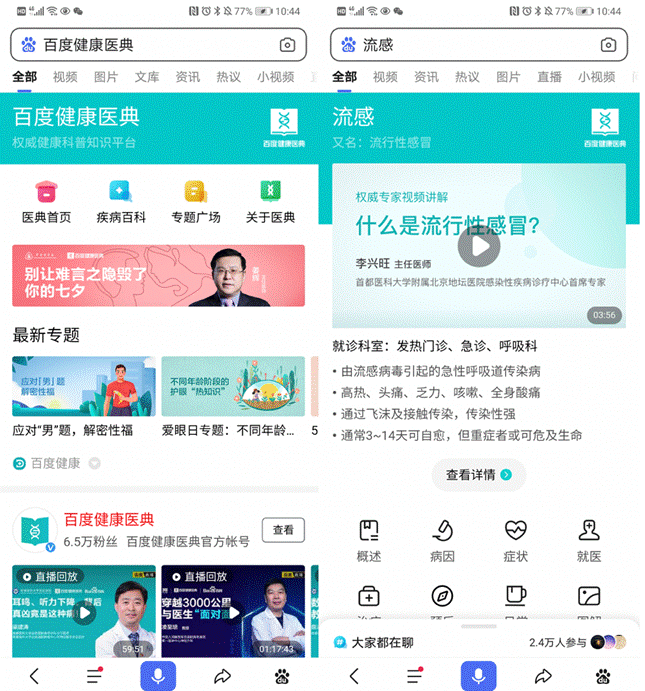Open the 病因 section
This screenshot has height=691, width=645.
click(442, 541)
